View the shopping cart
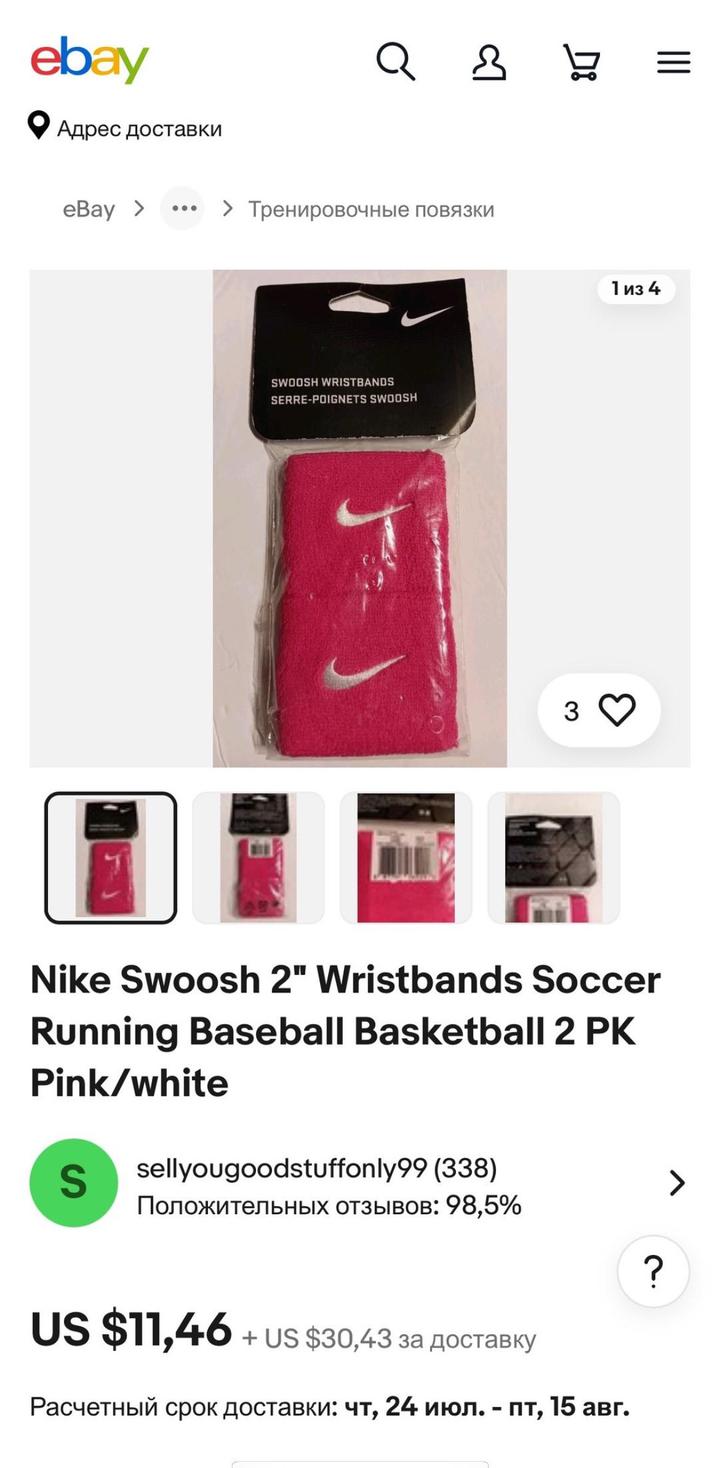Screen dimensions: 720x1468 click(x=581, y=62)
